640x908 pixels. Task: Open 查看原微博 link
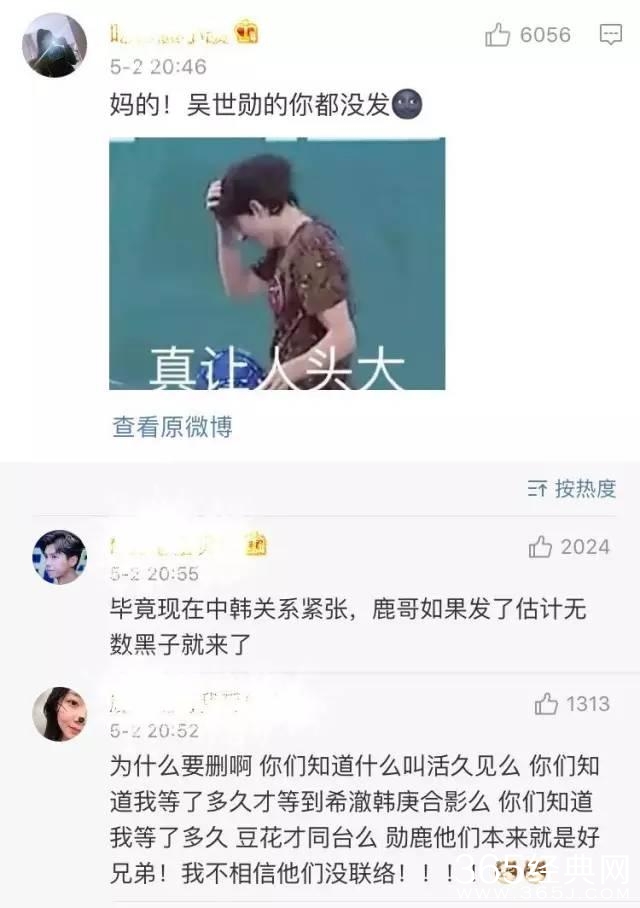pyautogui.click(x=172, y=427)
